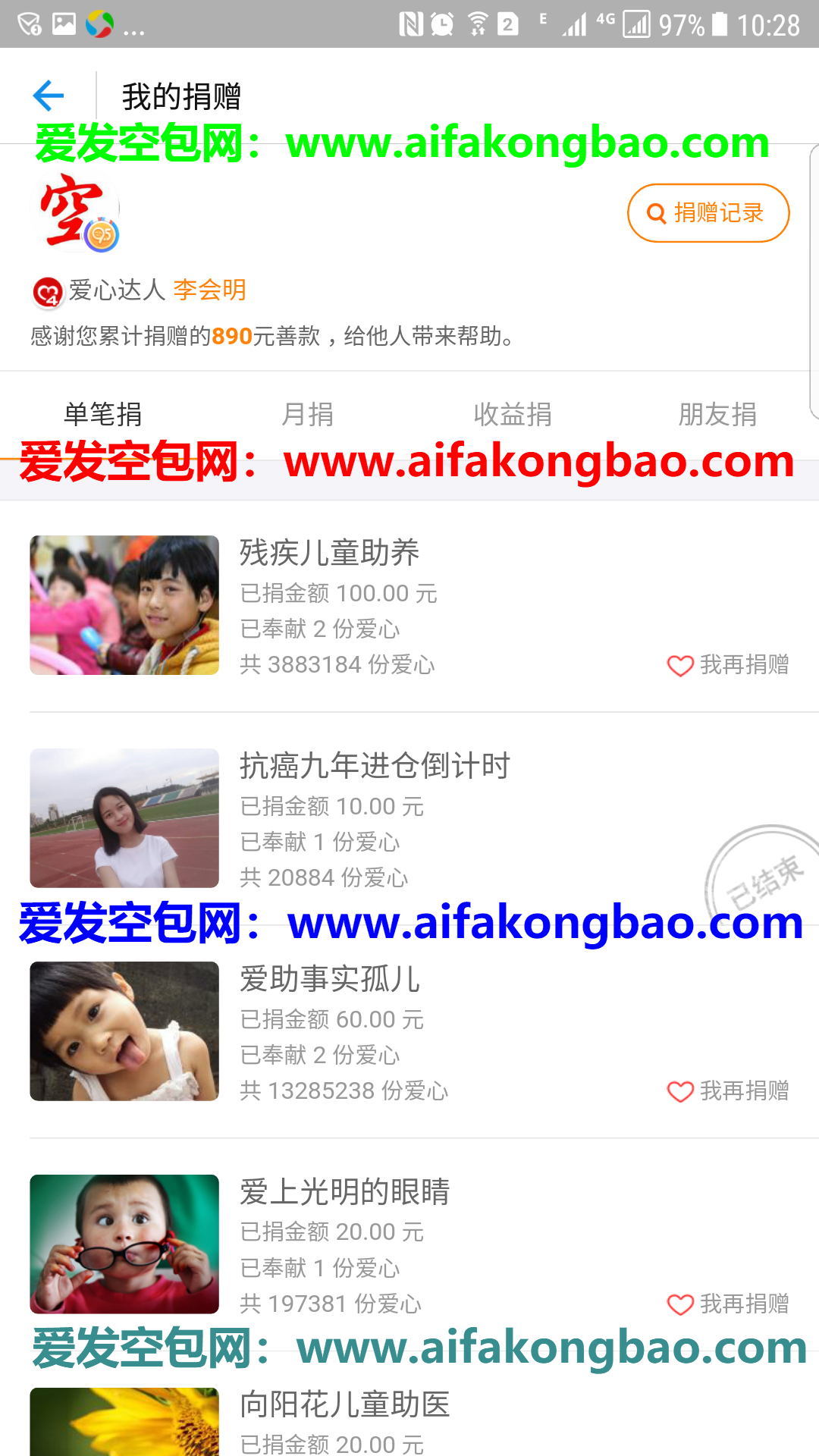The height and width of the screenshot is (1456, 819).
Task: Select the 收益捐 tab
Action: [513, 414]
